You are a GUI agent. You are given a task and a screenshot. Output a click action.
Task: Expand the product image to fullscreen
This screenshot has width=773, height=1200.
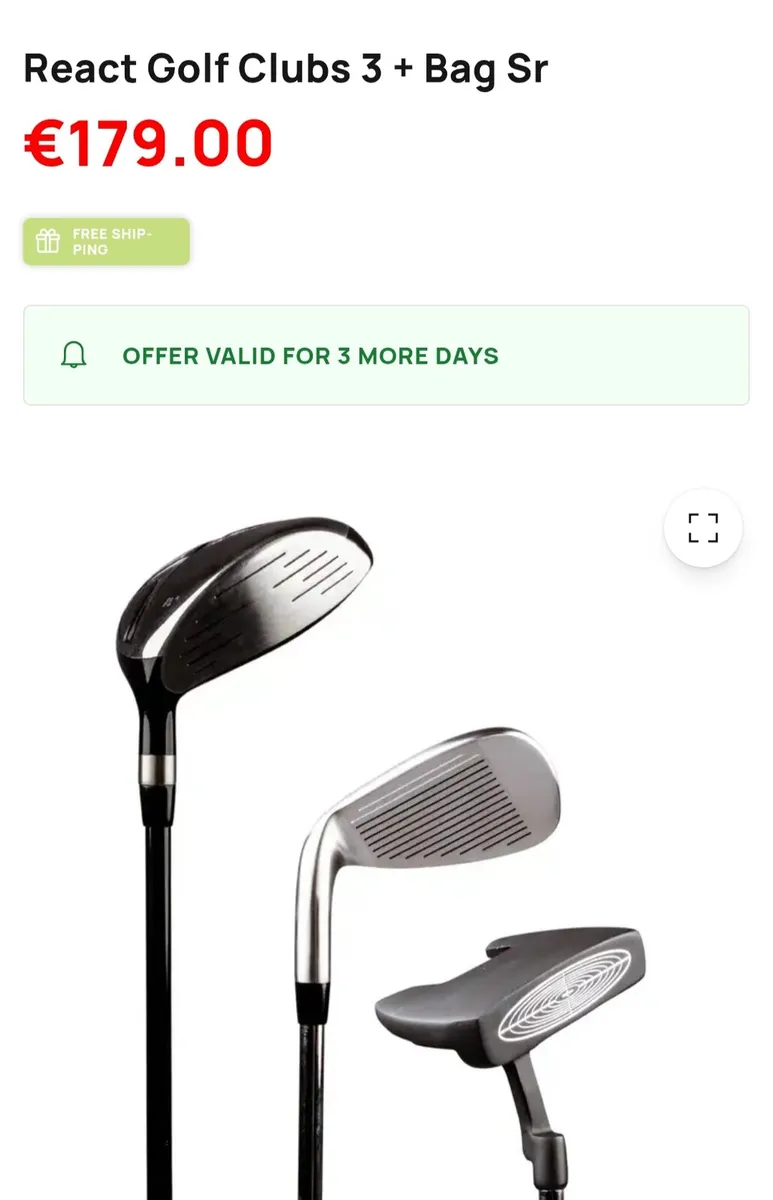(703, 527)
